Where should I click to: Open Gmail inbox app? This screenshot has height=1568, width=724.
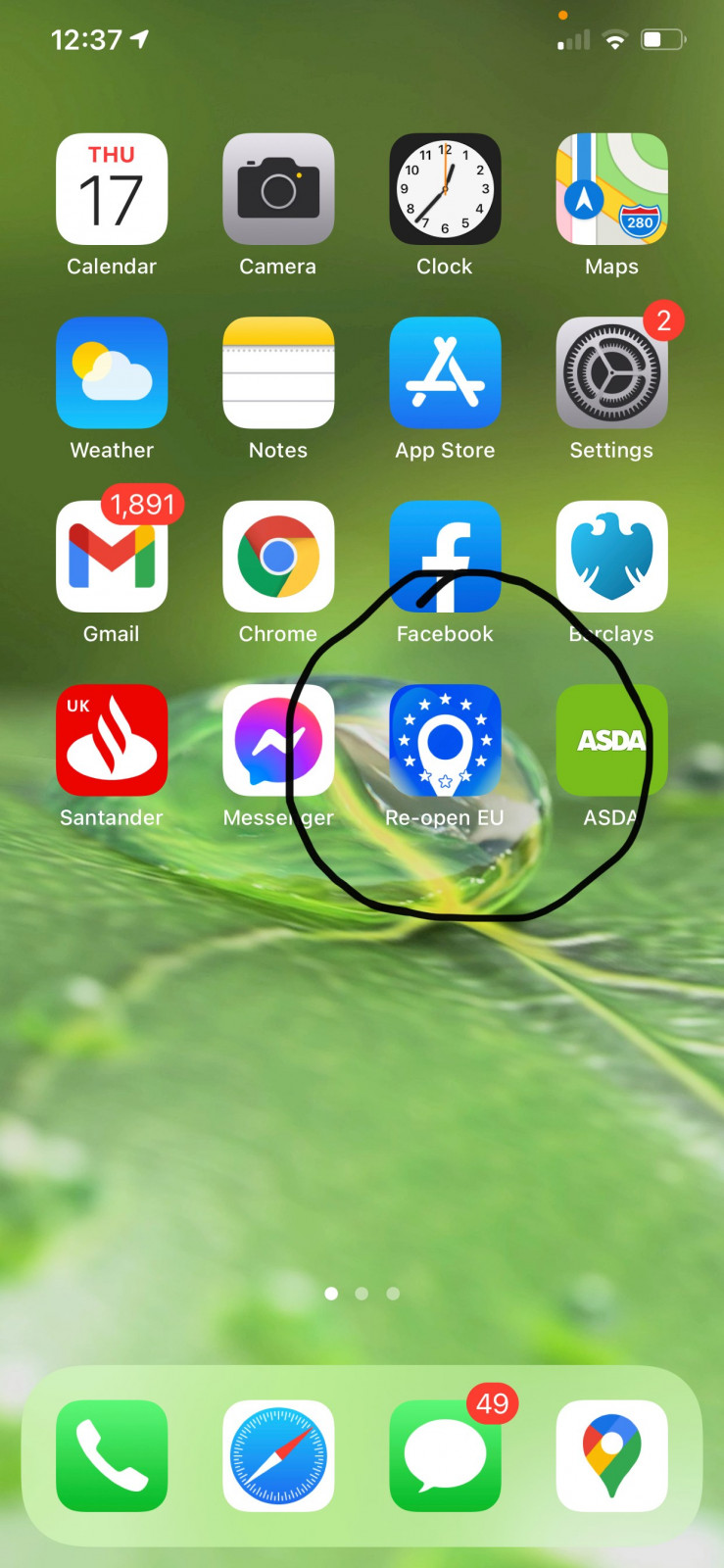[112, 557]
